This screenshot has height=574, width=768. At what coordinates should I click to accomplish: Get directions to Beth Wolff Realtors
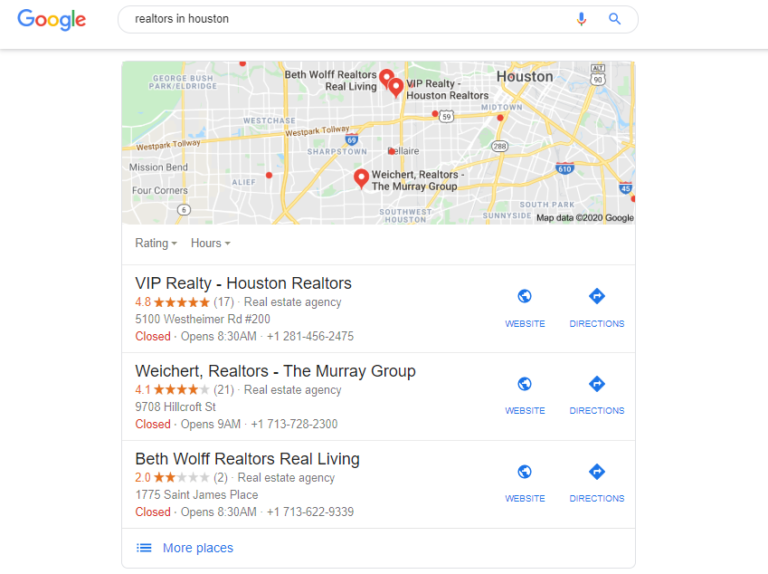pos(597,482)
